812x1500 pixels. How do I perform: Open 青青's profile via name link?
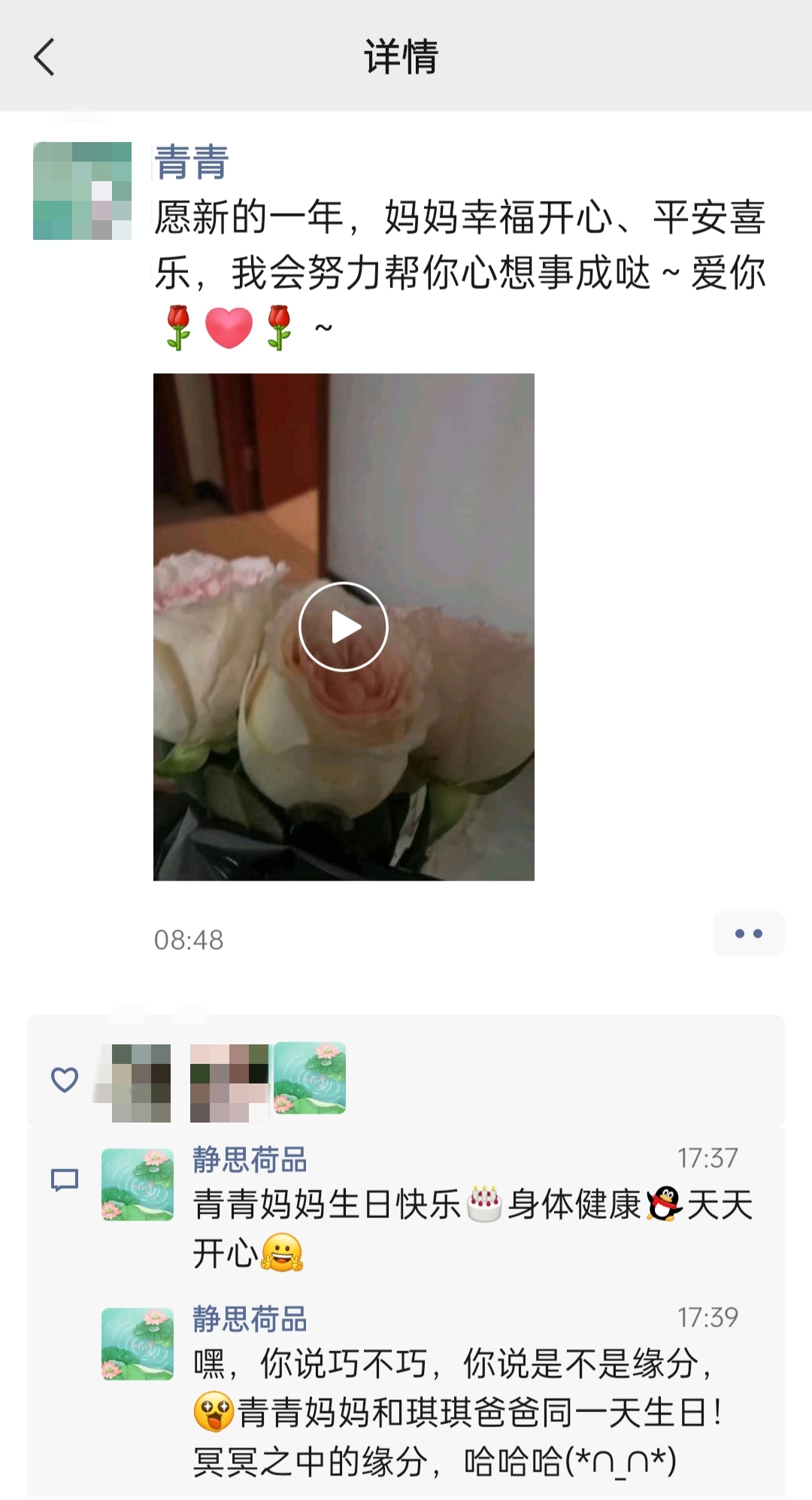coord(191,162)
